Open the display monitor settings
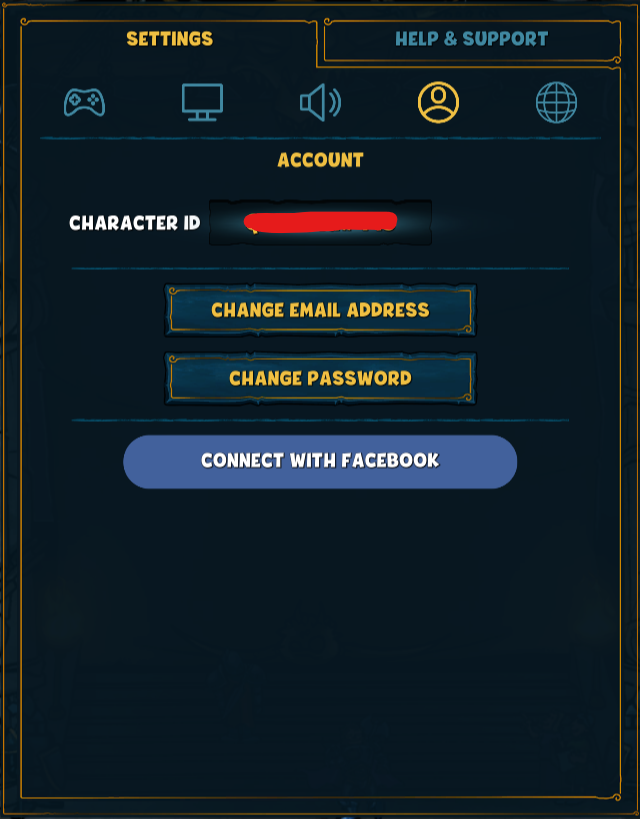640x819 pixels. click(202, 102)
